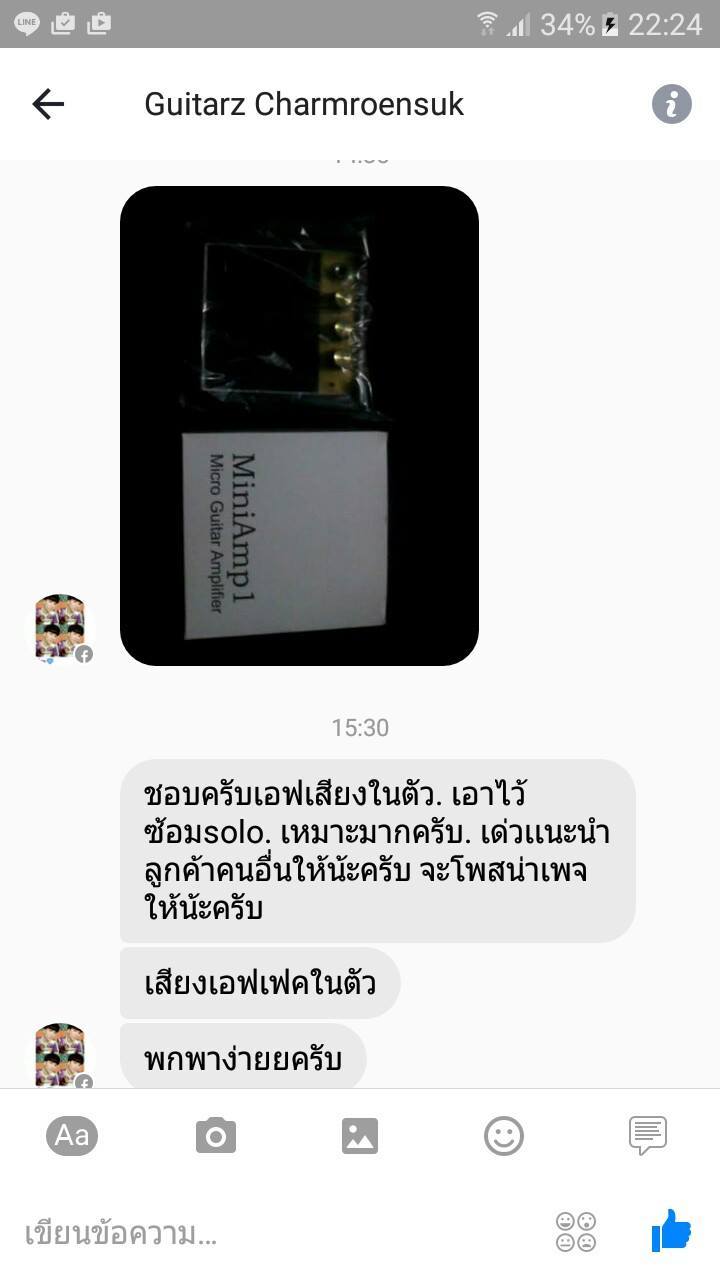
Task: Open the saved replies speech bubble
Action: coord(648,1135)
